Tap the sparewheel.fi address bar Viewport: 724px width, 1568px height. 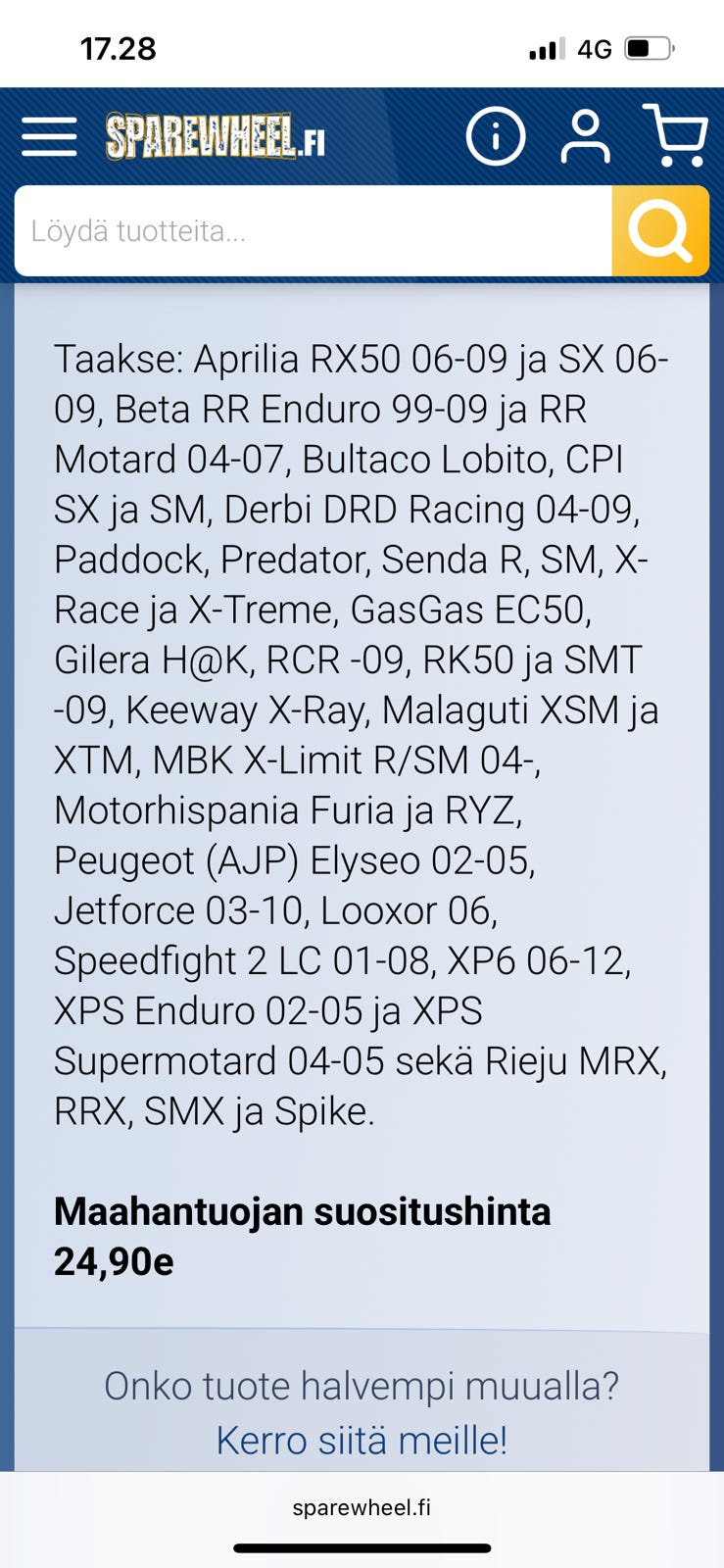click(362, 1507)
